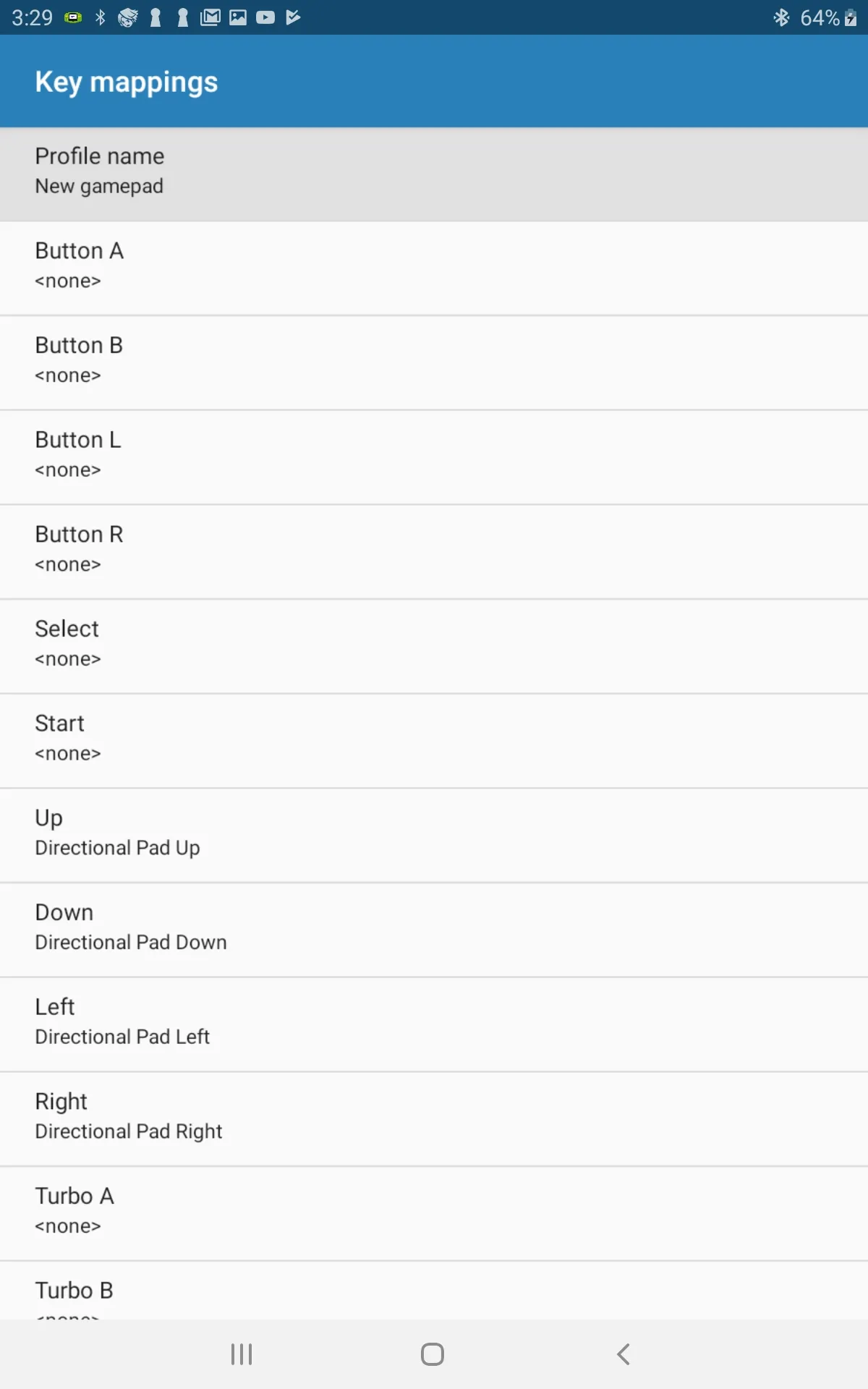Screen dimensions: 868x1389
Task: Open the Turbo B mapping
Action: coord(434,1293)
